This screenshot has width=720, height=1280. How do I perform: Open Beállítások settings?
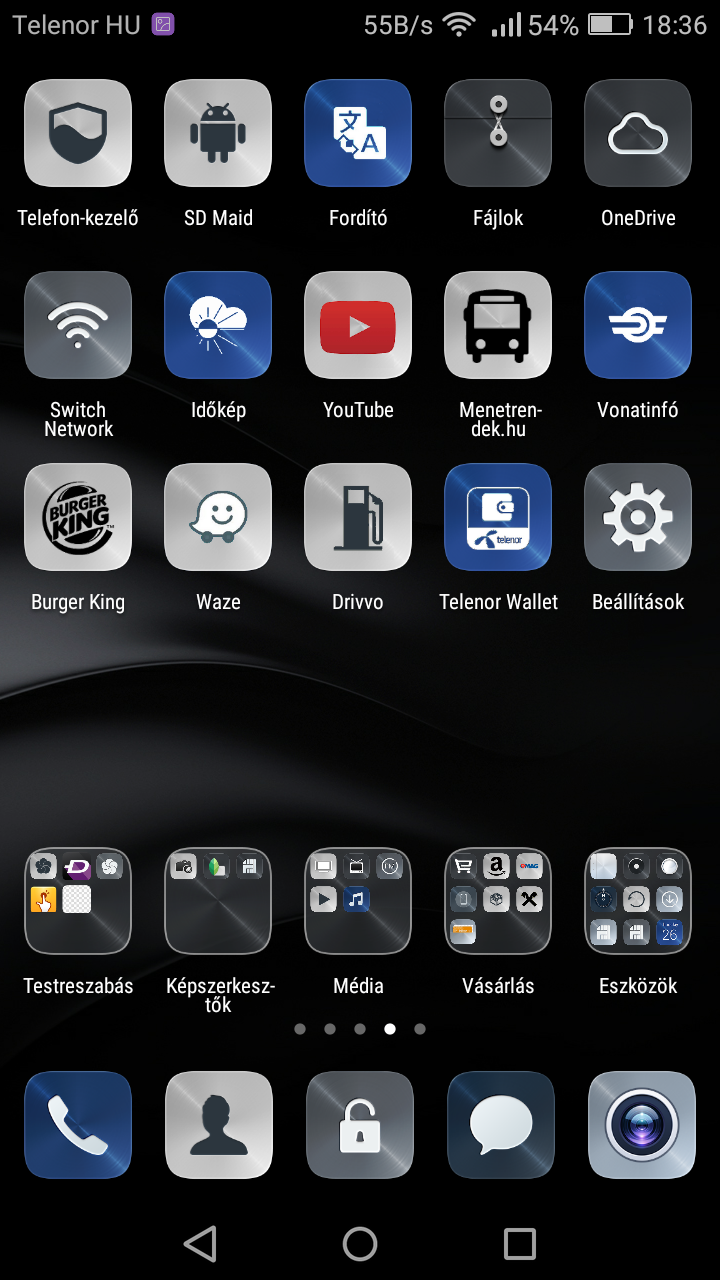click(x=638, y=518)
